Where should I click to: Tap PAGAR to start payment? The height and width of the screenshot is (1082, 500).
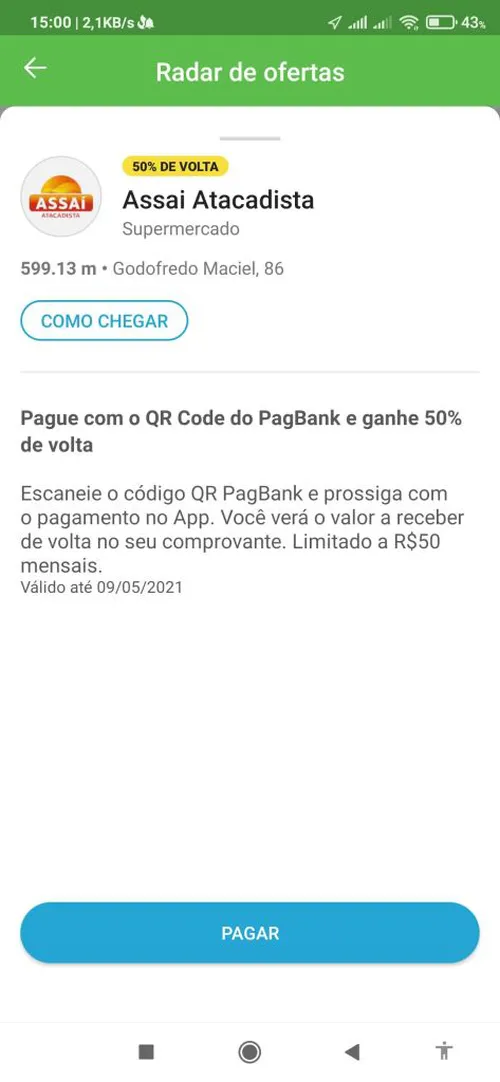[250, 933]
